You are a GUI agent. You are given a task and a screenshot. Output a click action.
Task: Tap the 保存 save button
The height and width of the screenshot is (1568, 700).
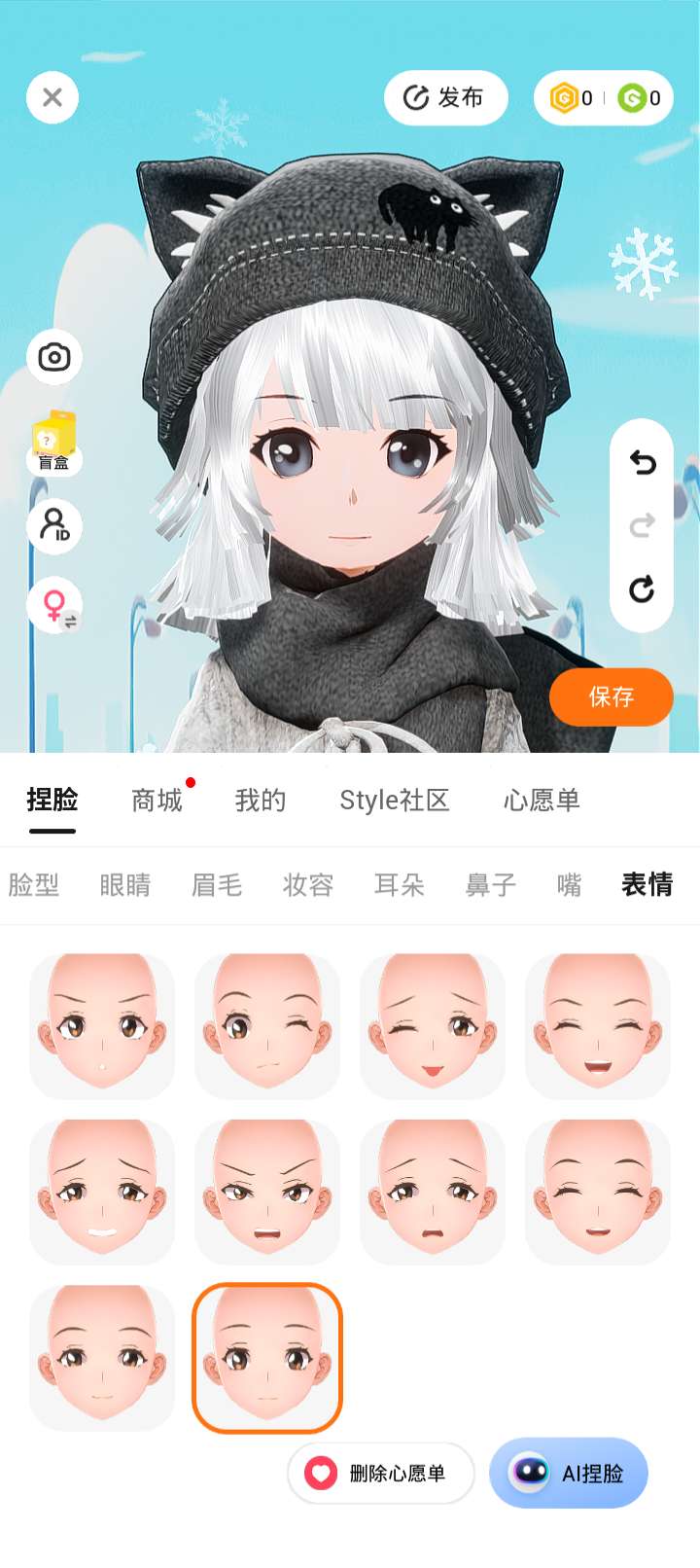(x=611, y=696)
